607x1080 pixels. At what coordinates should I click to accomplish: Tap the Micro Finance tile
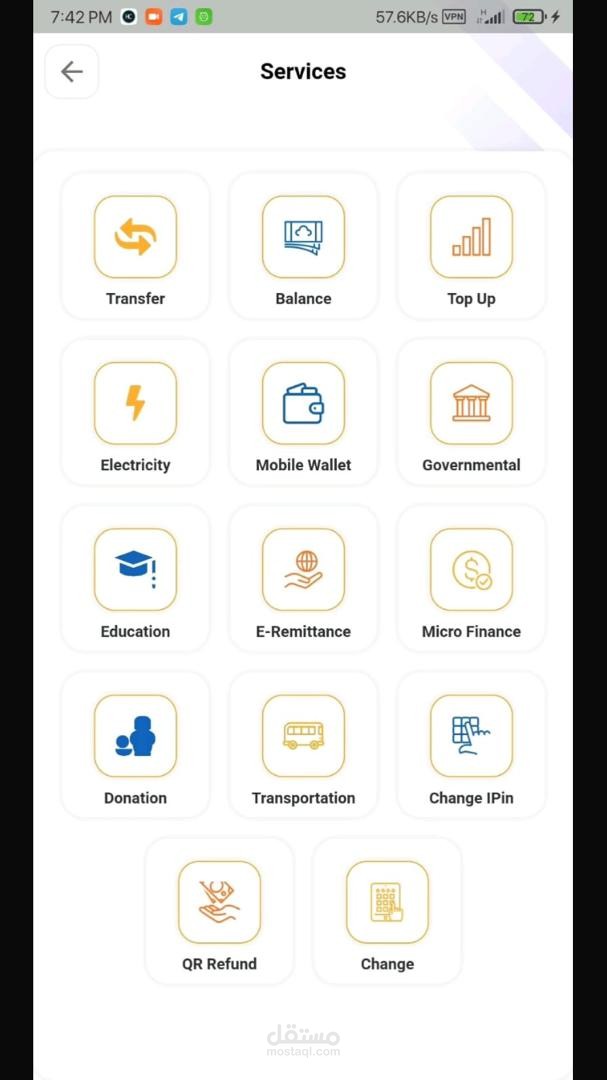pyautogui.click(x=471, y=578)
